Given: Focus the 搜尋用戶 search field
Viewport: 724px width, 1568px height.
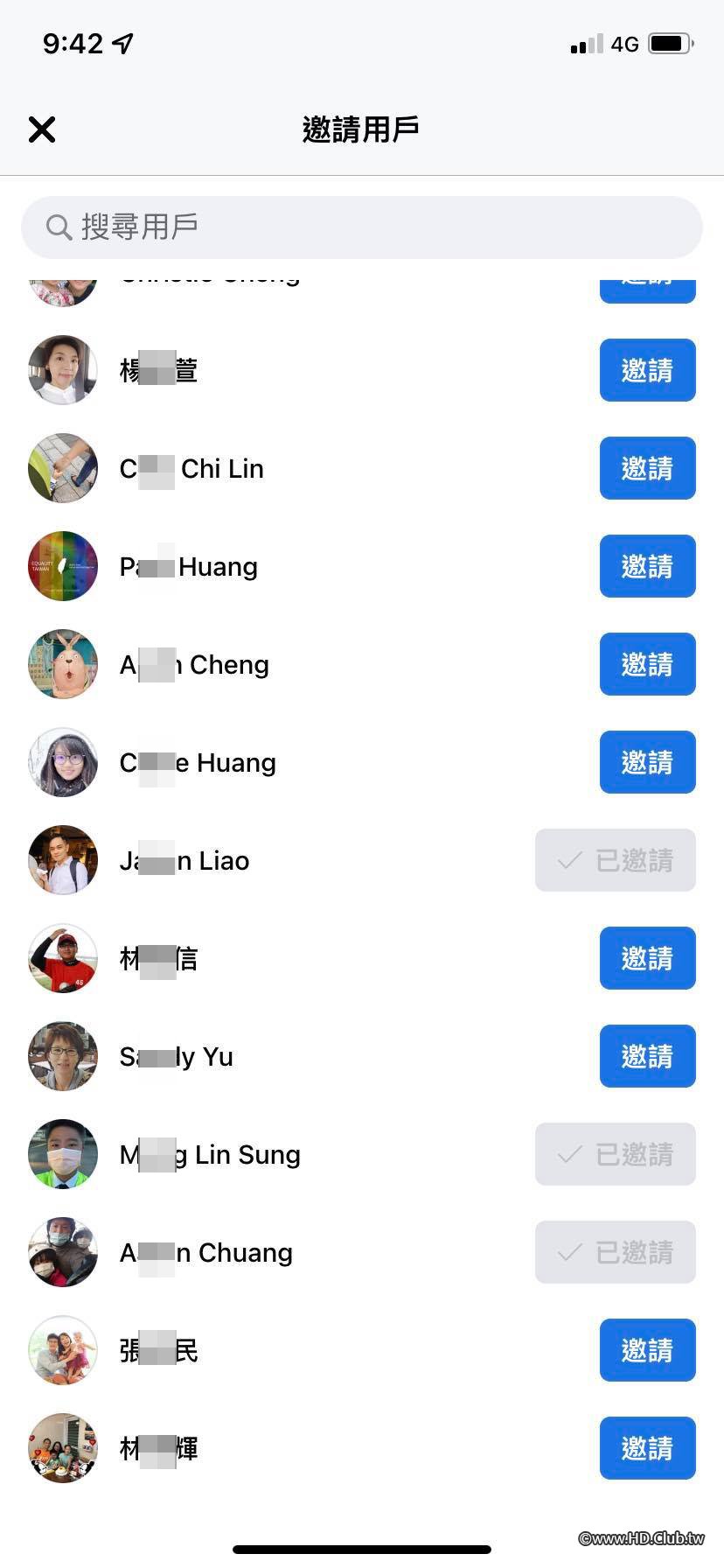Looking at the screenshot, I should click(x=362, y=227).
